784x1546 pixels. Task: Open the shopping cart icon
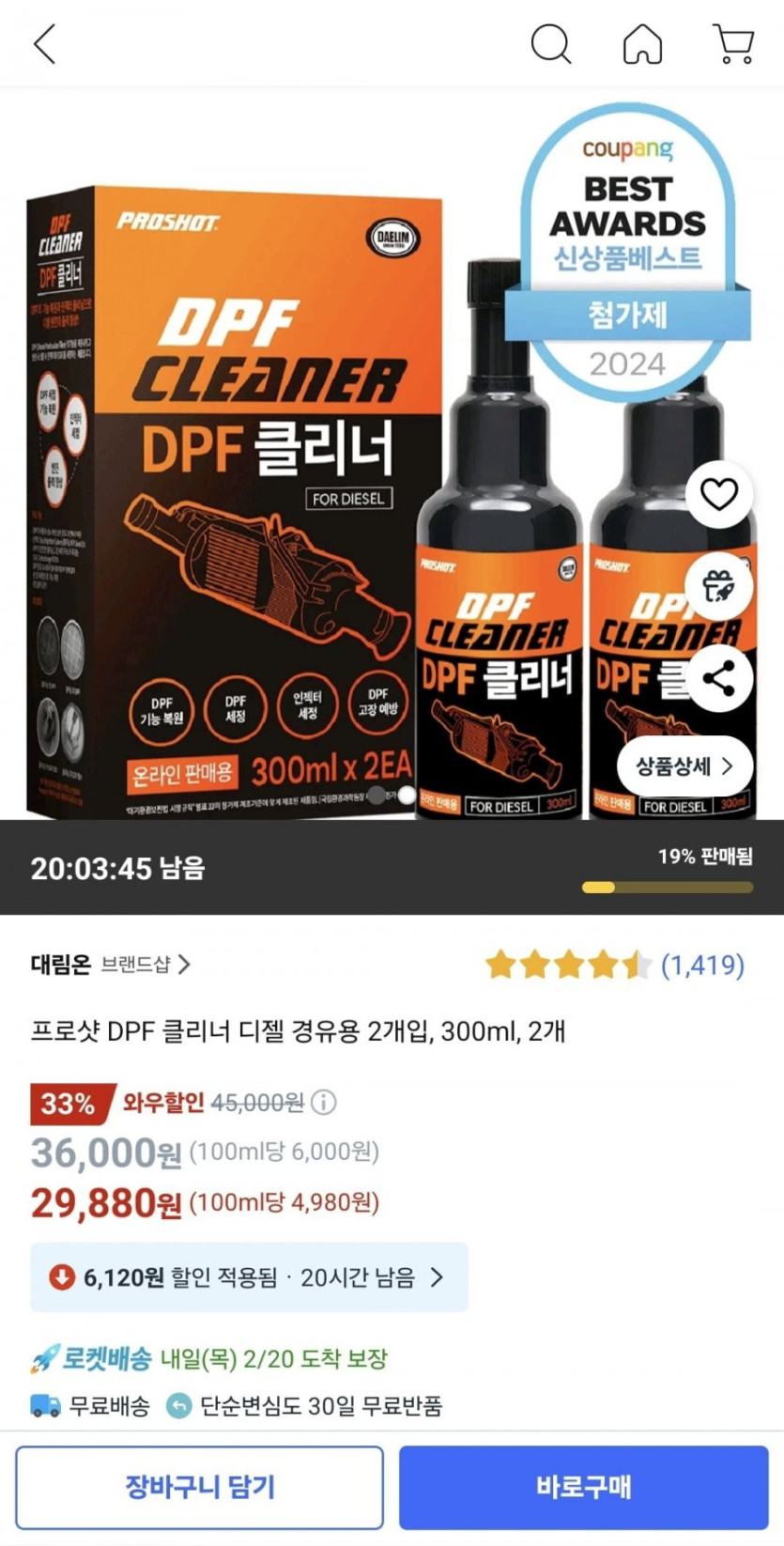point(733,44)
